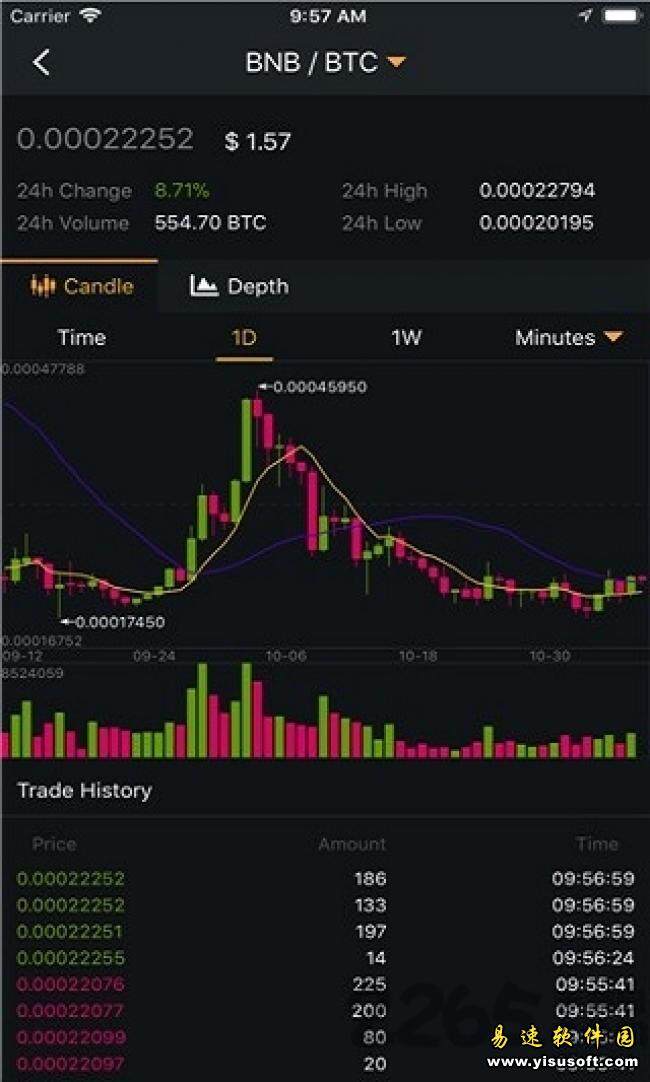Go back using the arrow icon
This screenshot has width=650, height=1082.
pyautogui.click(x=41, y=62)
